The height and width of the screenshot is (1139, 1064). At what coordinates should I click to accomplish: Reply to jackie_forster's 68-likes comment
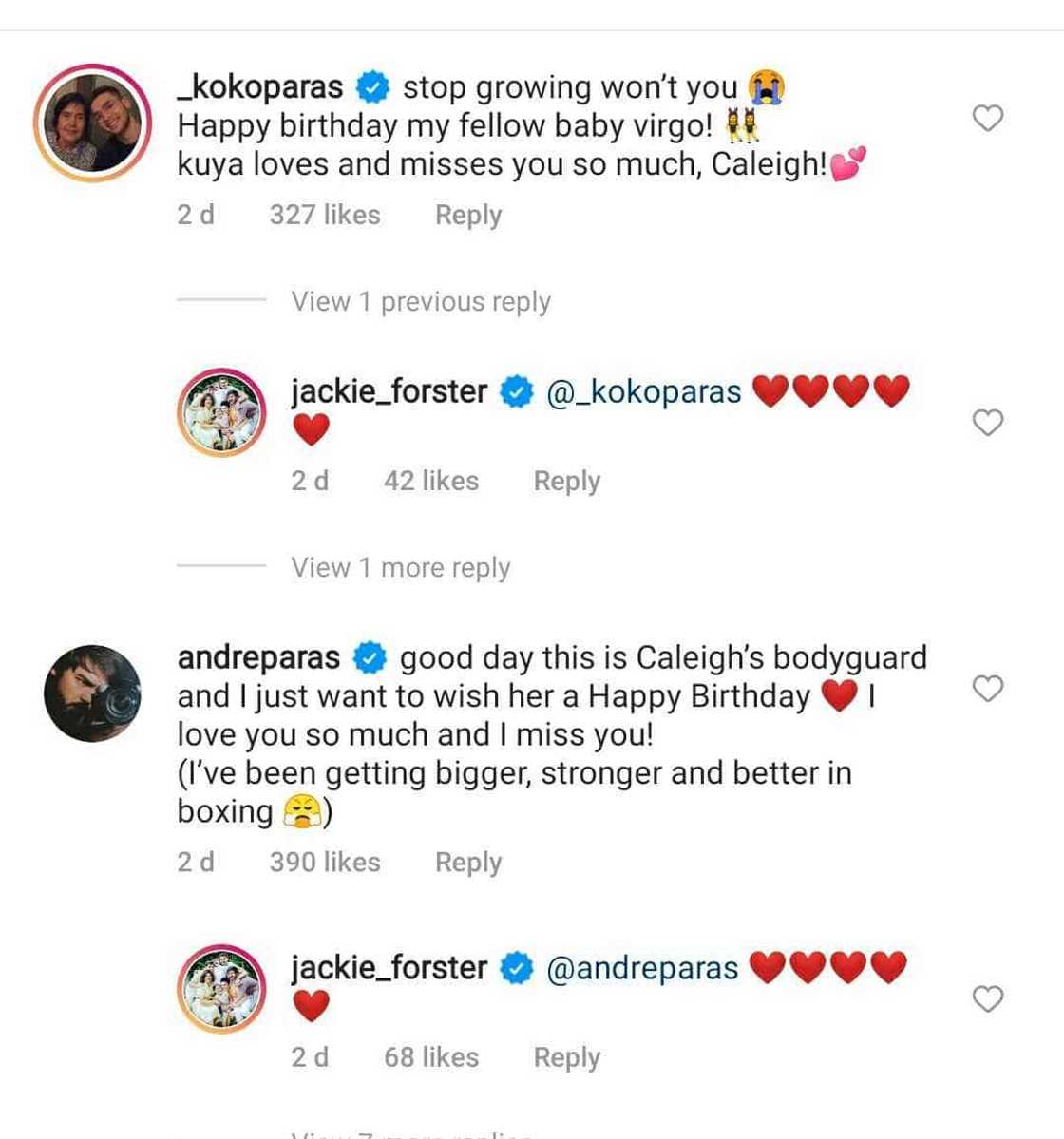coord(566,1057)
